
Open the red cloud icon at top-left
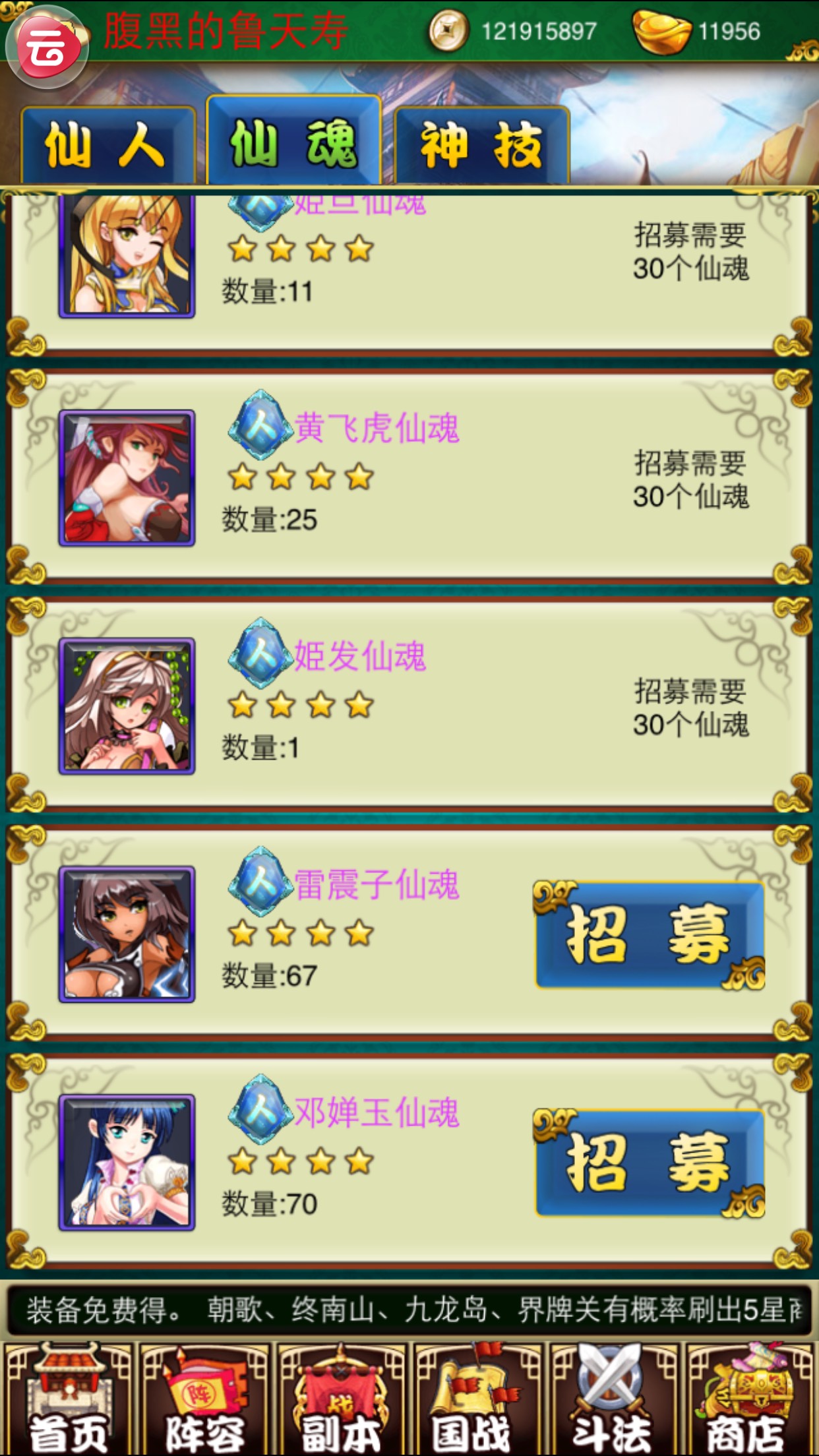tap(46, 47)
